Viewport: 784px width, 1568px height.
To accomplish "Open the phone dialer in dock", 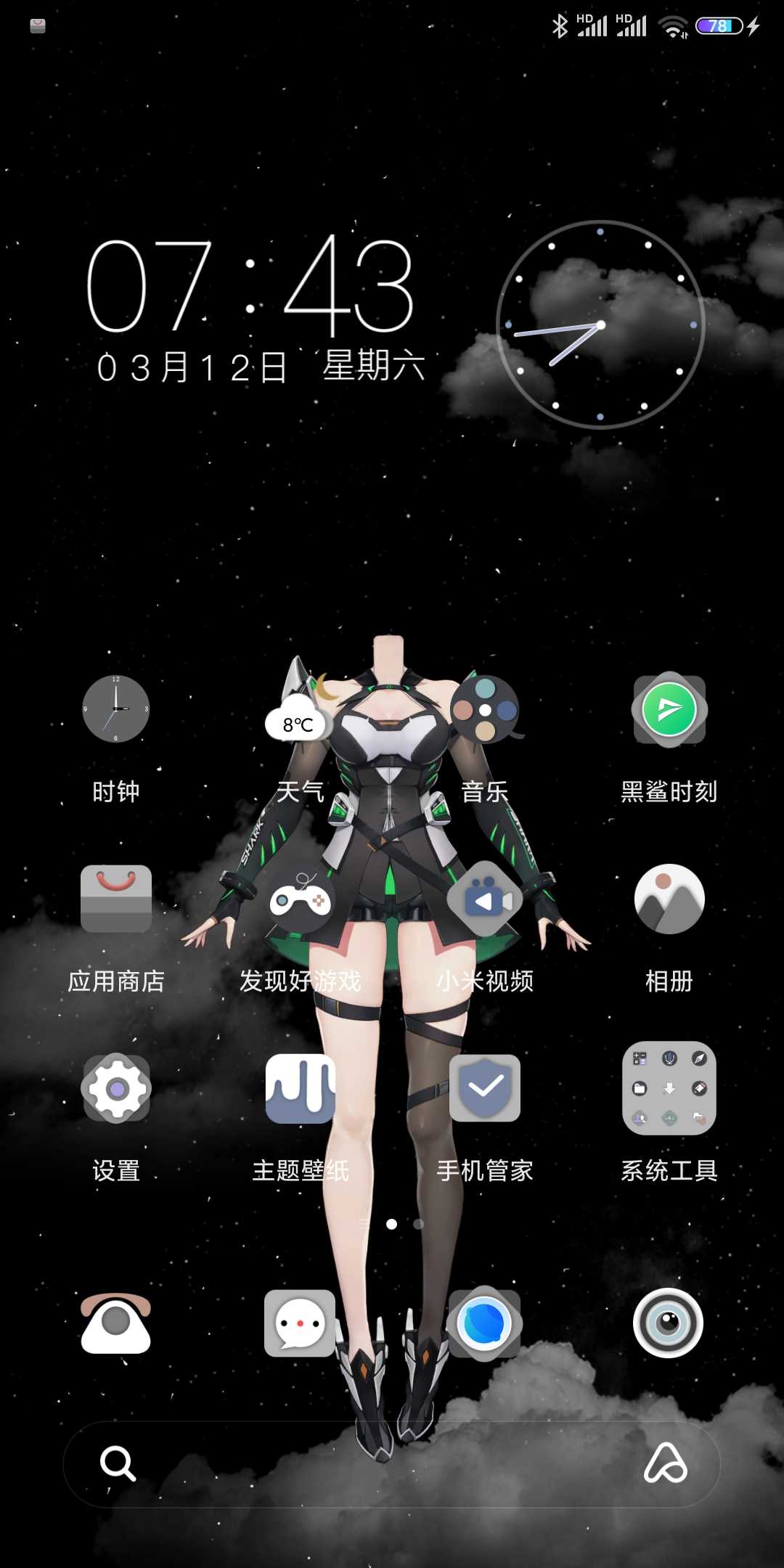I will coord(116,1323).
